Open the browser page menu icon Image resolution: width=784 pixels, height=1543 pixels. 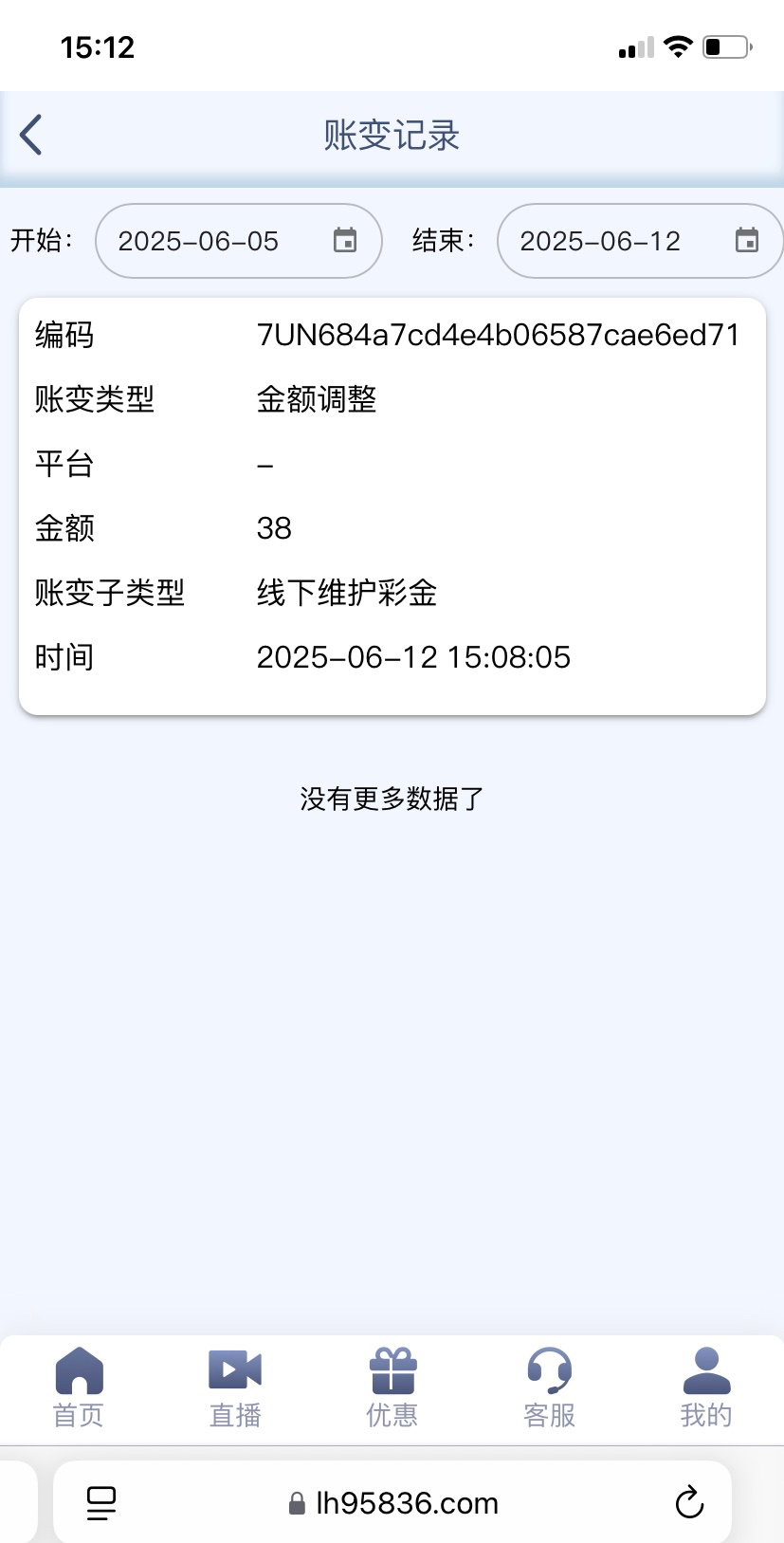(101, 1502)
